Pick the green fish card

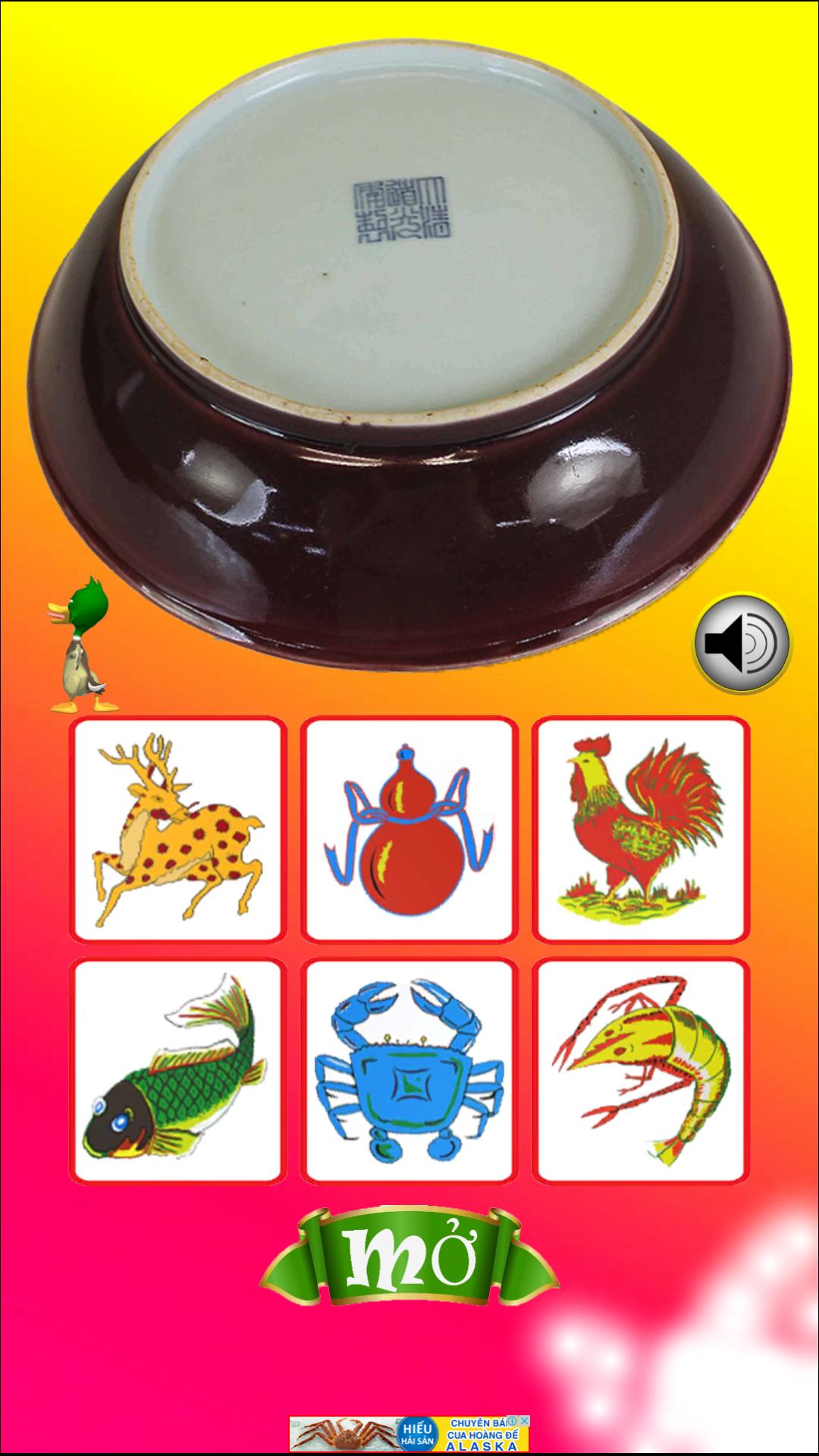tap(178, 1071)
